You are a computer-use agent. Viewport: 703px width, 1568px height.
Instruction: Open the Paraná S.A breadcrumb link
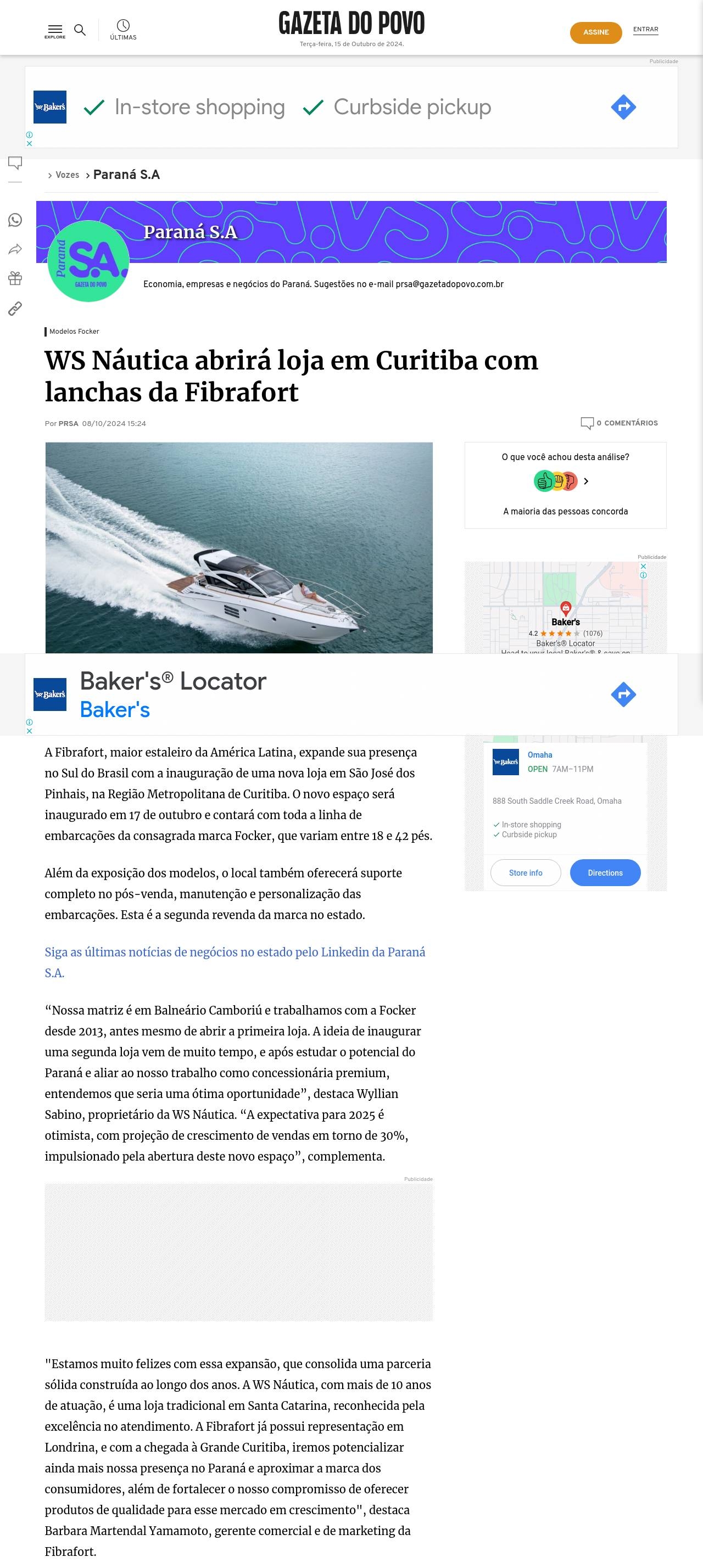(127, 175)
